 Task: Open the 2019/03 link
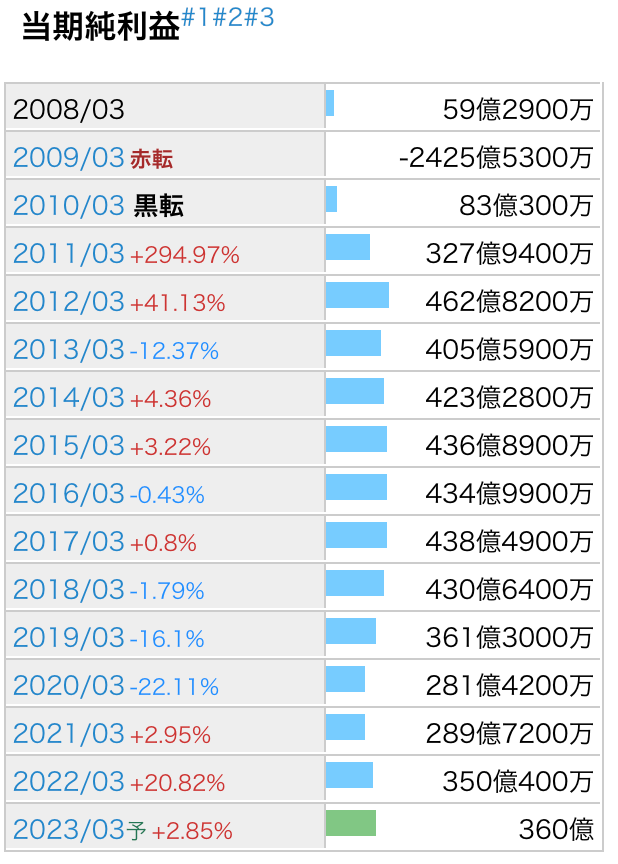tap(68, 638)
